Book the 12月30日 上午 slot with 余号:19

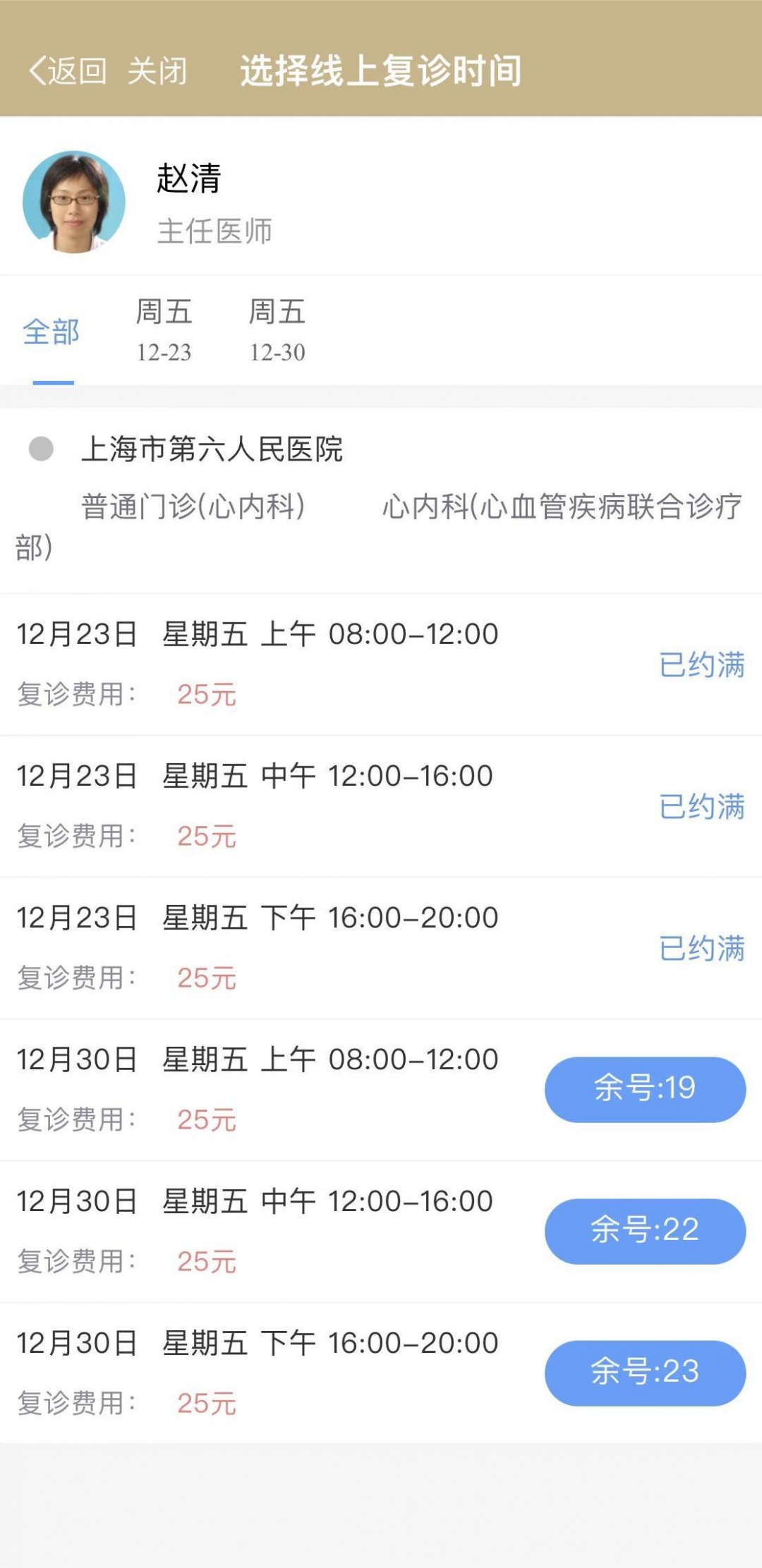tap(645, 1088)
